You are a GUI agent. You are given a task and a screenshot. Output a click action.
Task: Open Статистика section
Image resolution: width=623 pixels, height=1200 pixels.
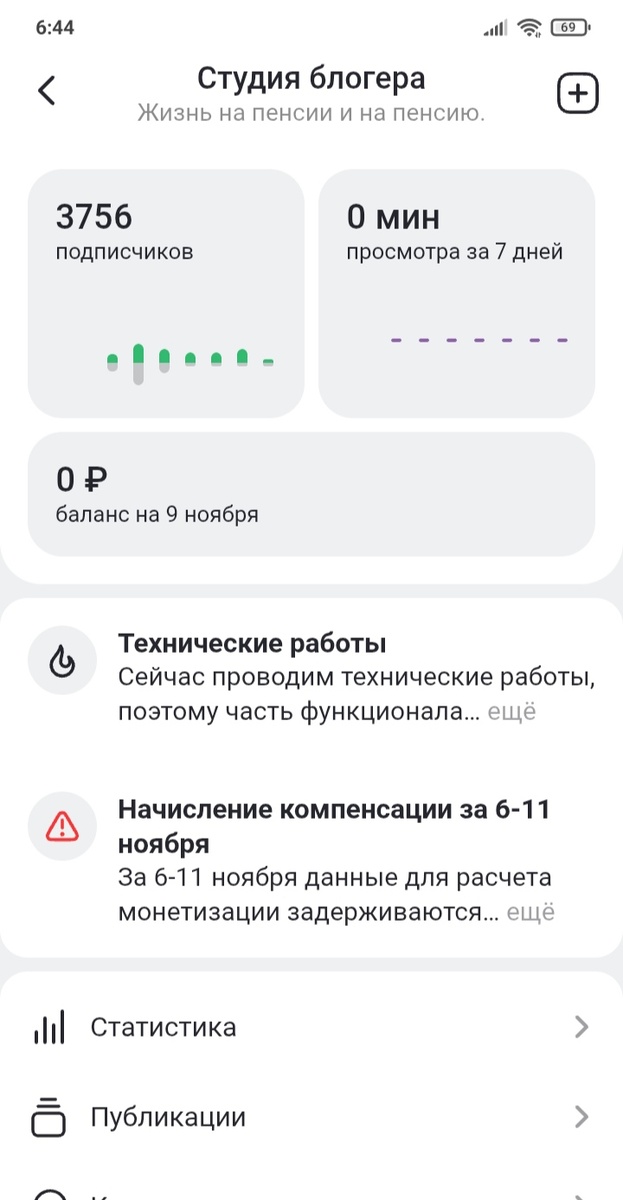(x=311, y=1027)
